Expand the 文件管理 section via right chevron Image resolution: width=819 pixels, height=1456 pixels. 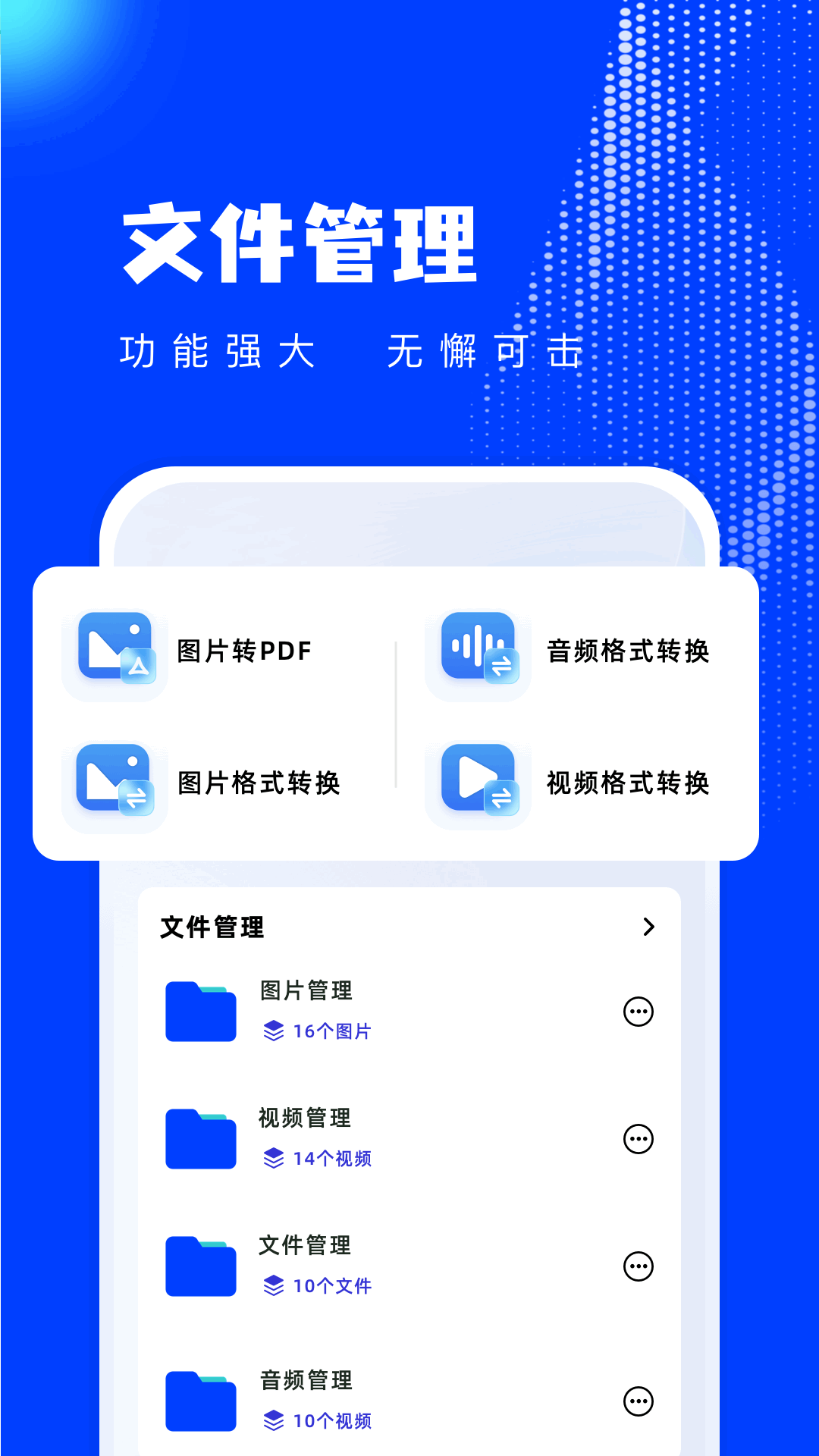(x=648, y=927)
